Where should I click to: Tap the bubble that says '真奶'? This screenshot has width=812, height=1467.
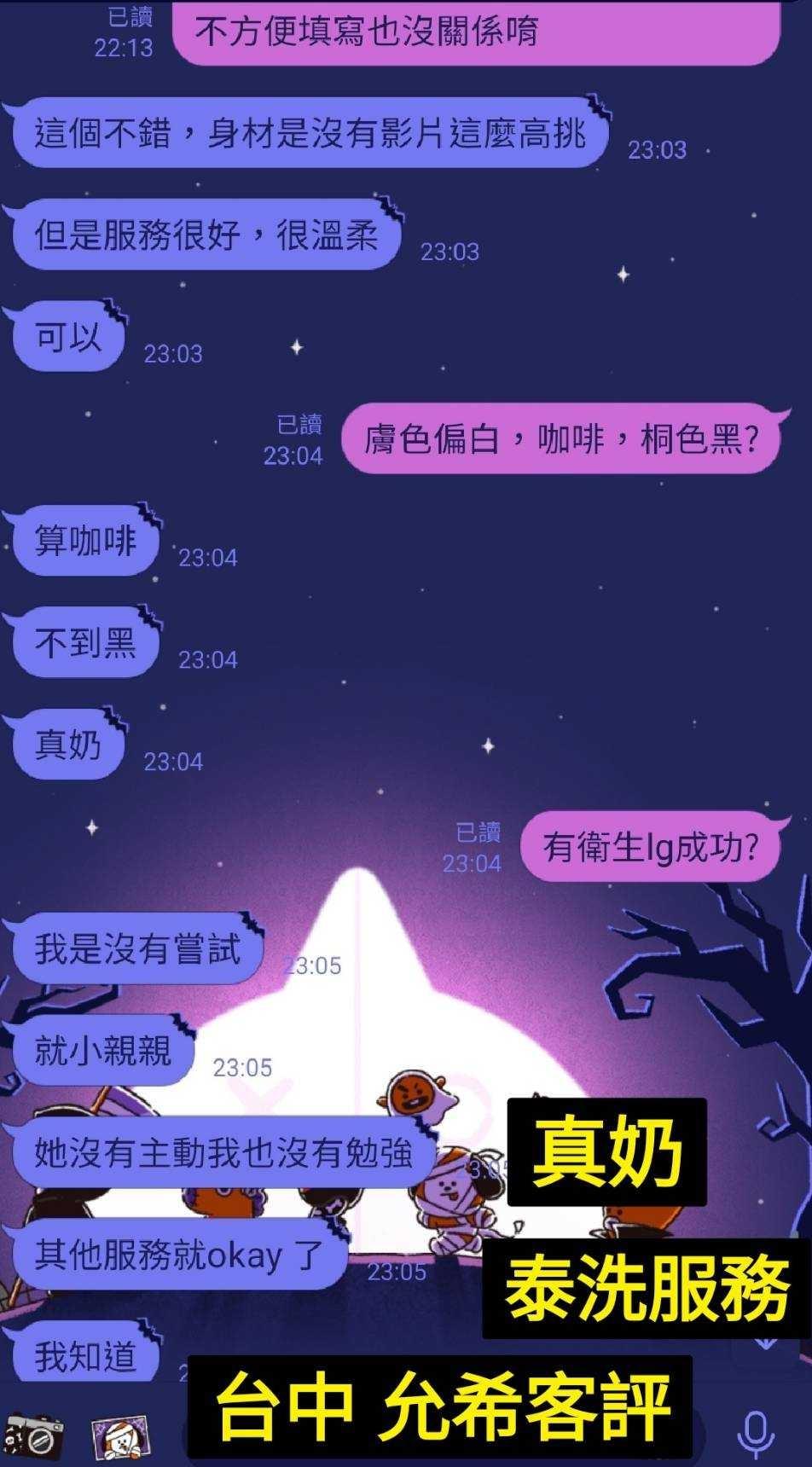click(x=68, y=744)
